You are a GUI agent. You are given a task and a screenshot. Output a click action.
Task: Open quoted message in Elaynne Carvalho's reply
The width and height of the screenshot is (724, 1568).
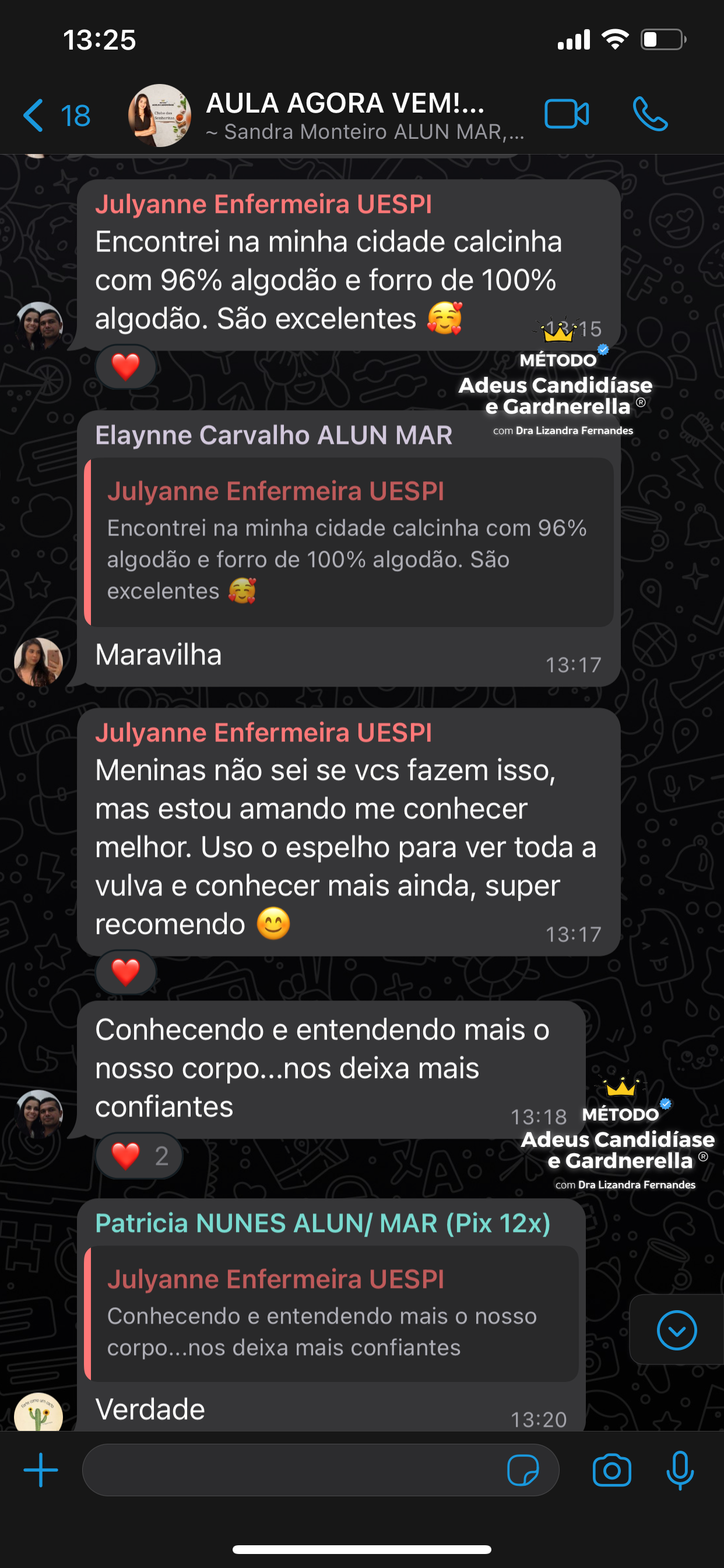click(349, 542)
